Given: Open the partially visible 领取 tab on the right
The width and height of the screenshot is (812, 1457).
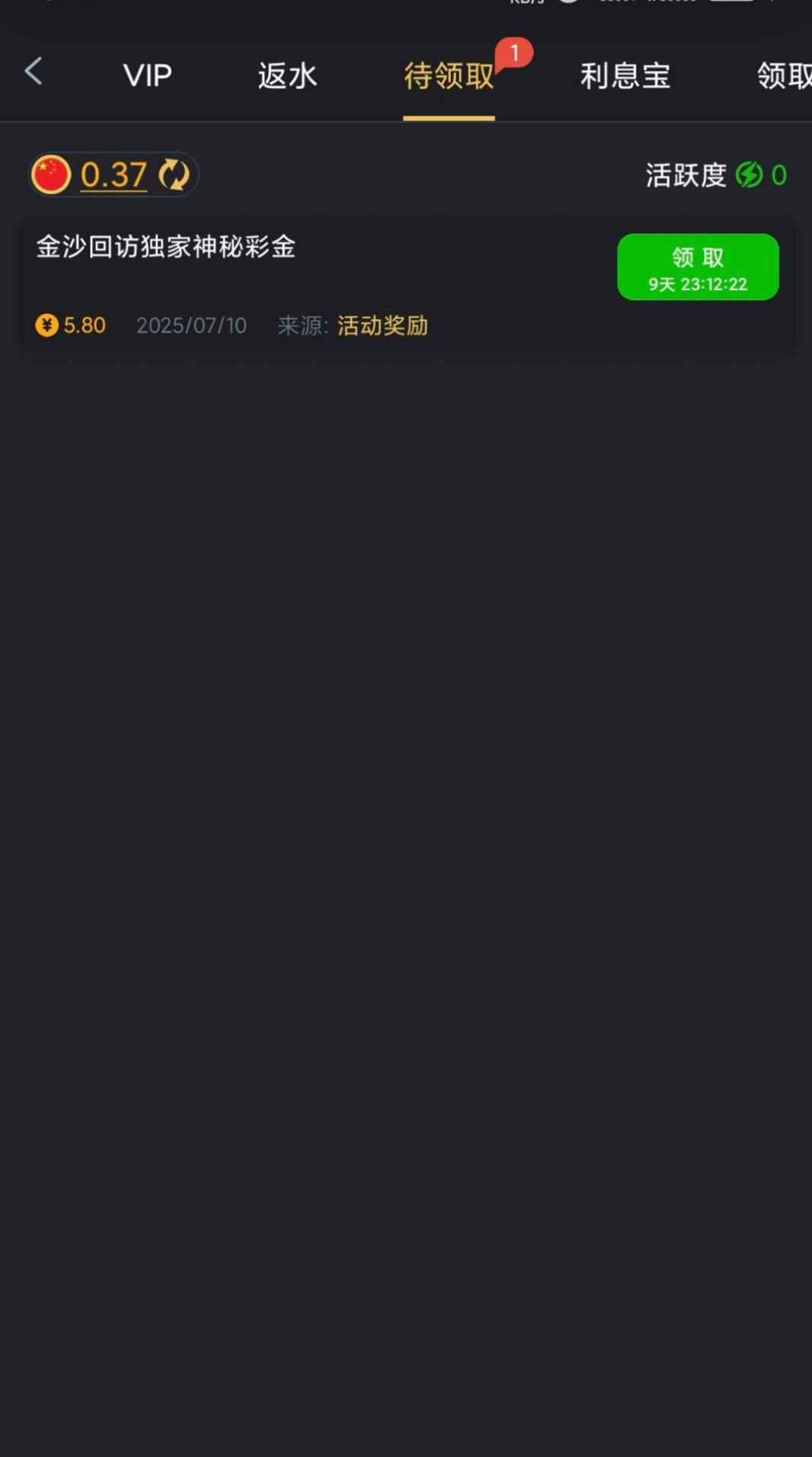Looking at the screenshot, I should click(785, 75).
